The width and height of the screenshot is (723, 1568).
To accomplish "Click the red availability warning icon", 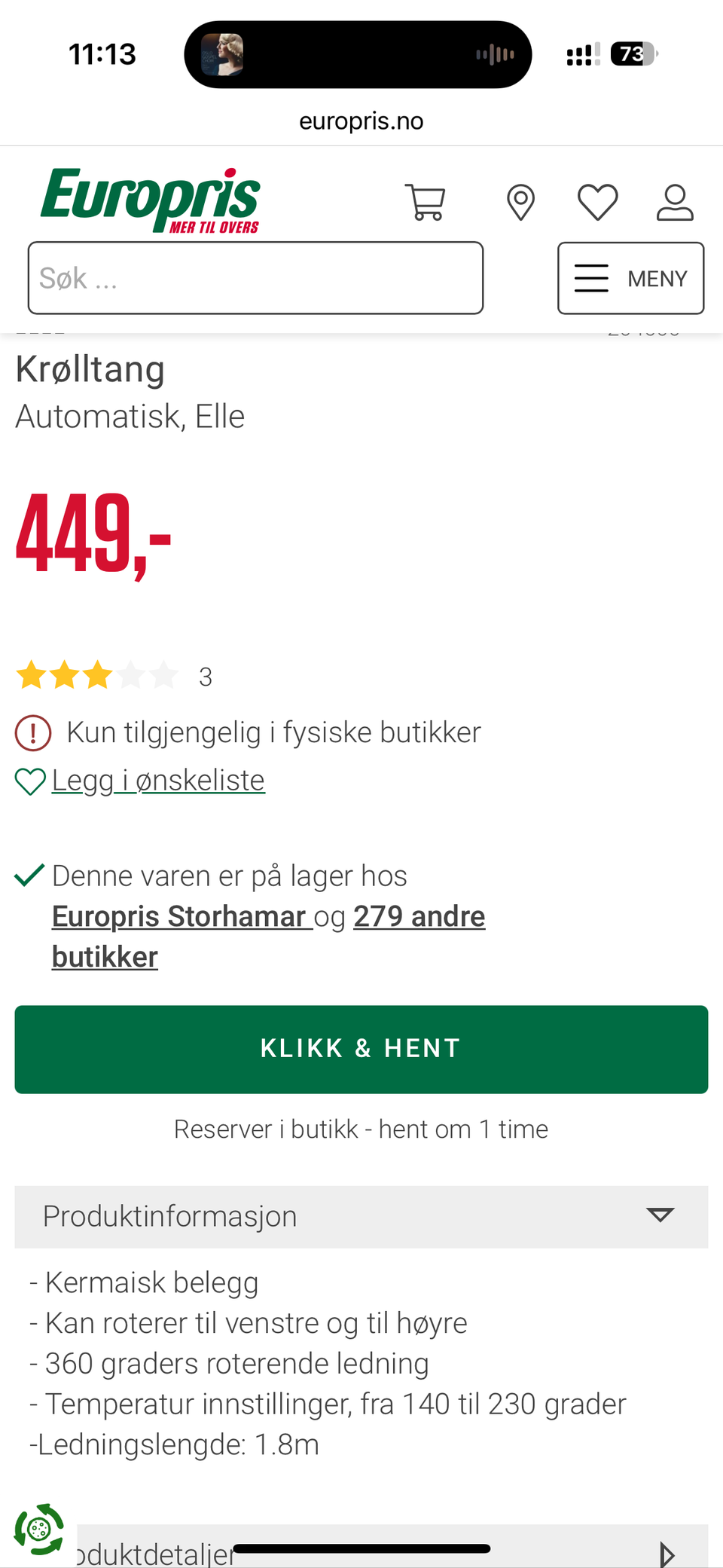I will click(x=32, y=732).
